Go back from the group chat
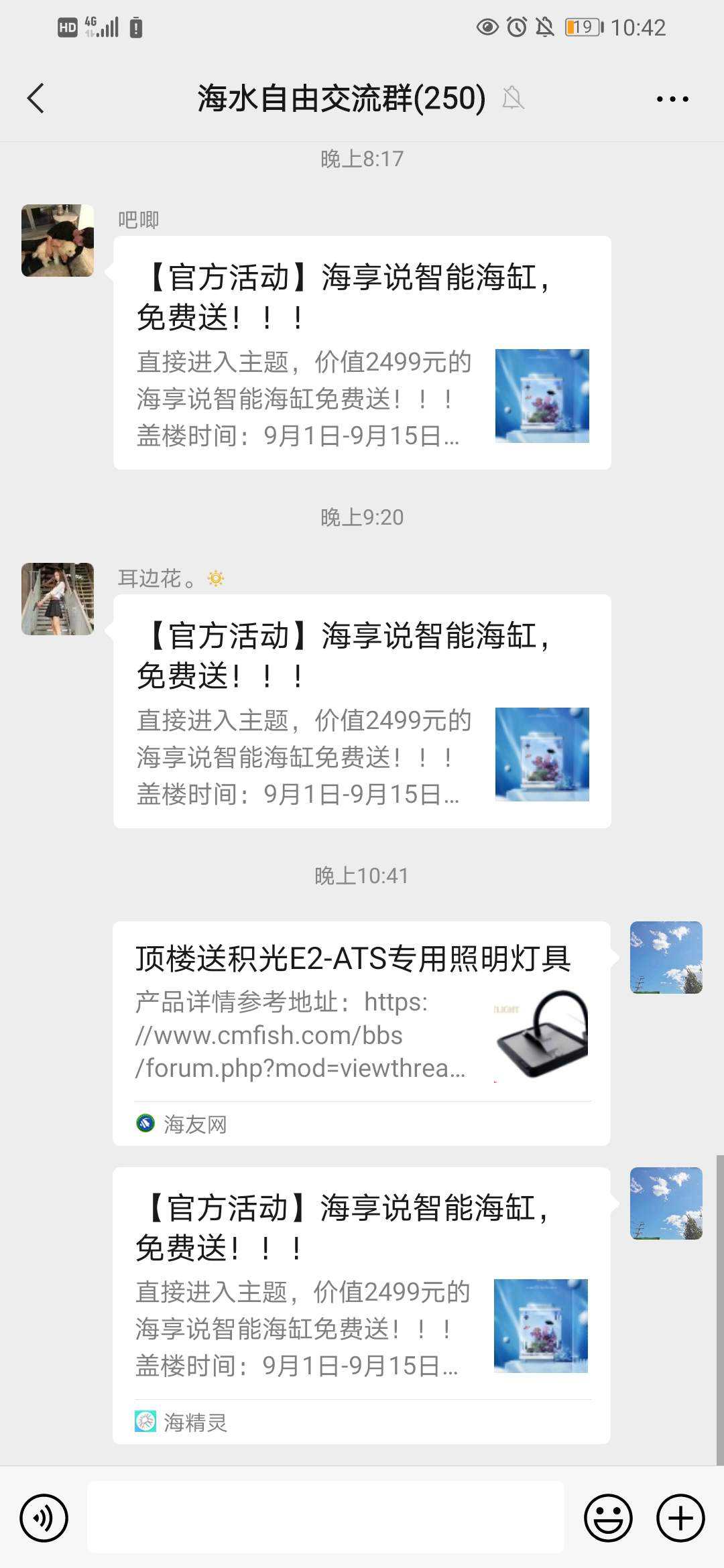724x1568 pixels. 36,99
